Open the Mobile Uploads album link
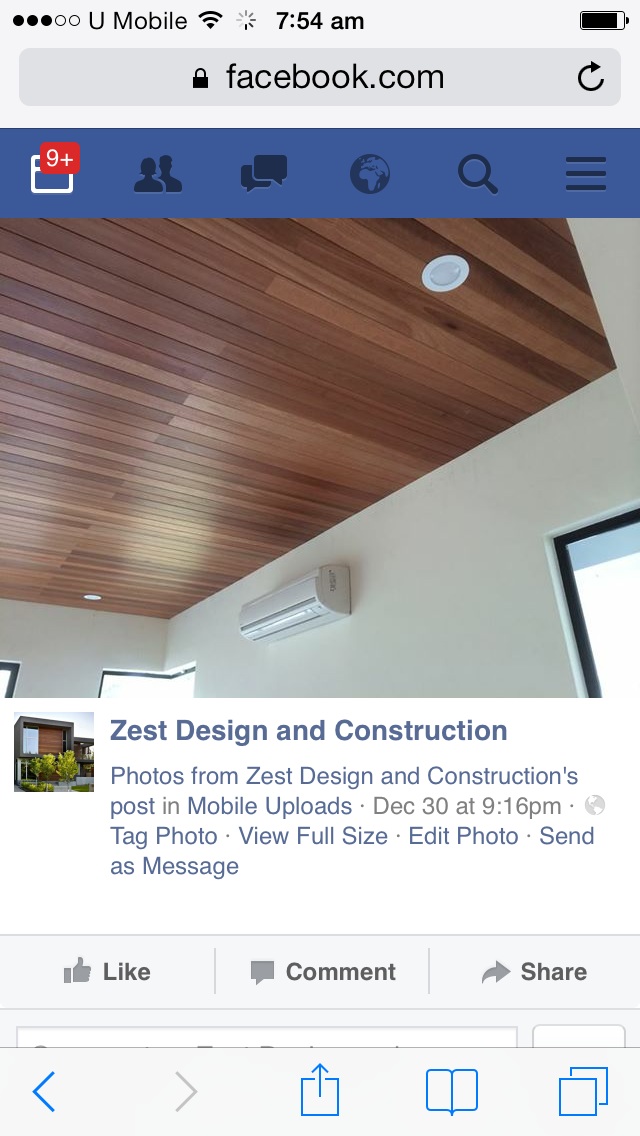Viewport: 640px width, 1136px height. point(269,806)
